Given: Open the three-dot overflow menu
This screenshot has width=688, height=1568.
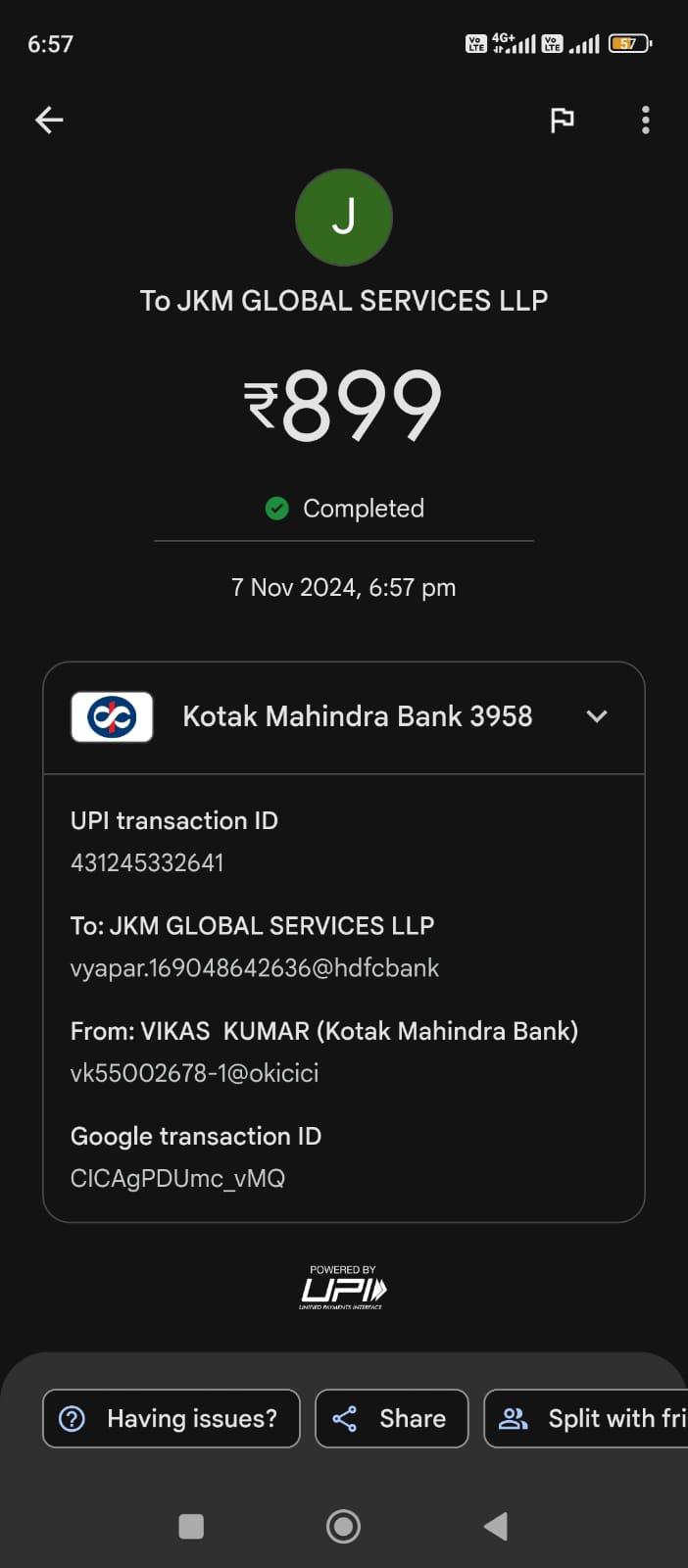Looking at the screenshot, I should pyautogui.click(x=645, y=120).
